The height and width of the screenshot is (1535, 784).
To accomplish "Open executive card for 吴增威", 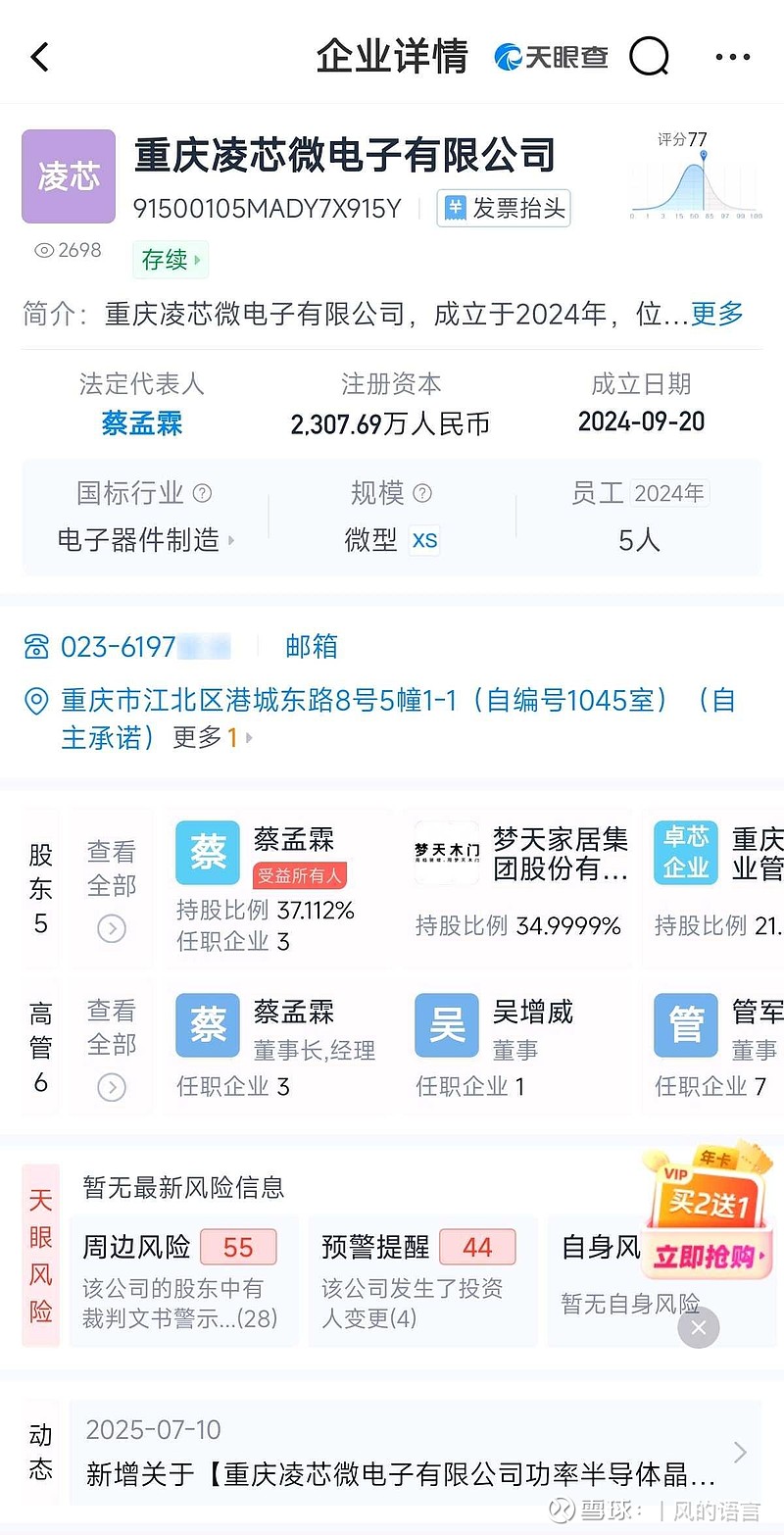I will pyautogui.click(x=520, y=1048).
